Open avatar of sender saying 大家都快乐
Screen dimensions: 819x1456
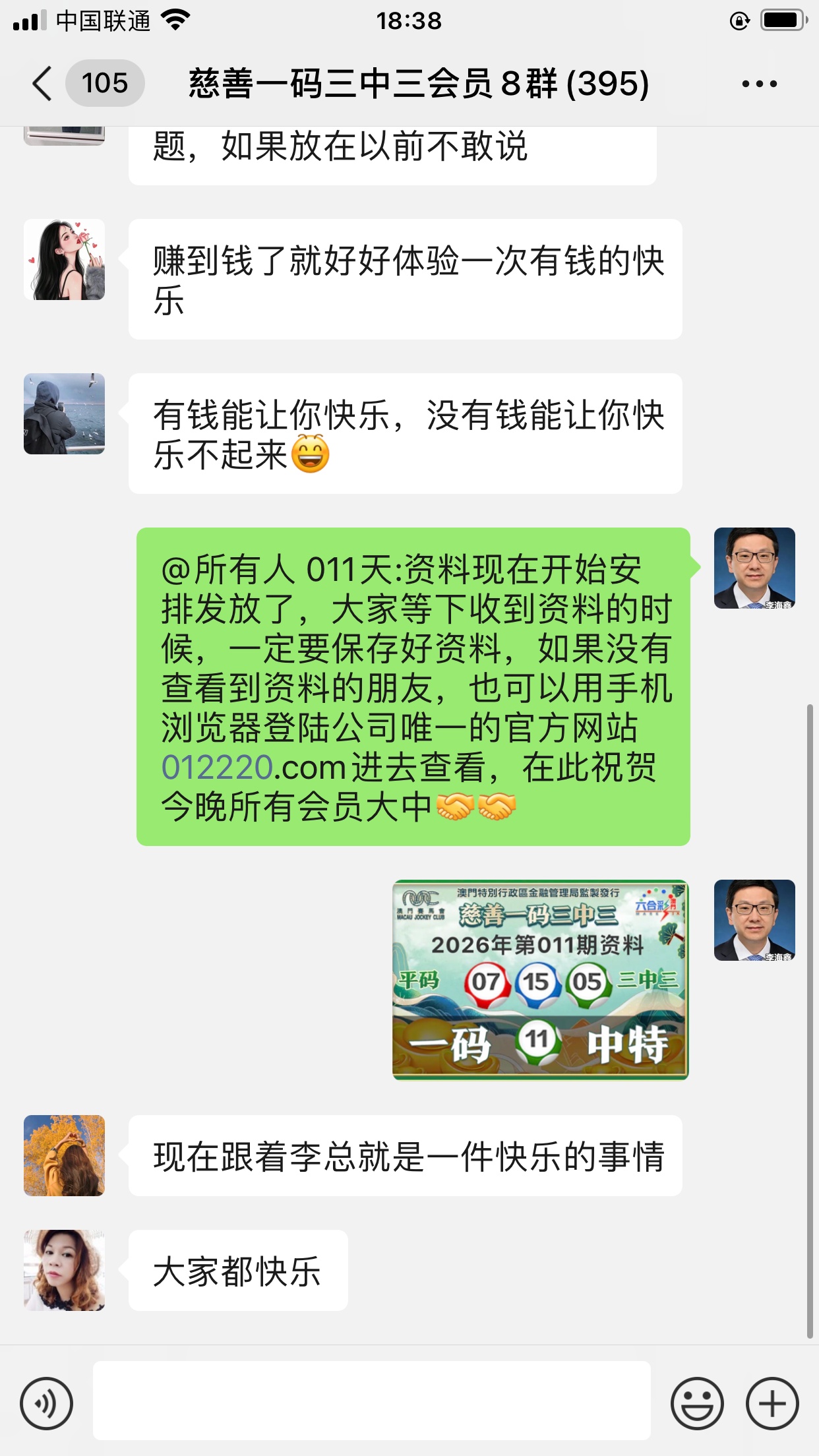coord(64,1270)
